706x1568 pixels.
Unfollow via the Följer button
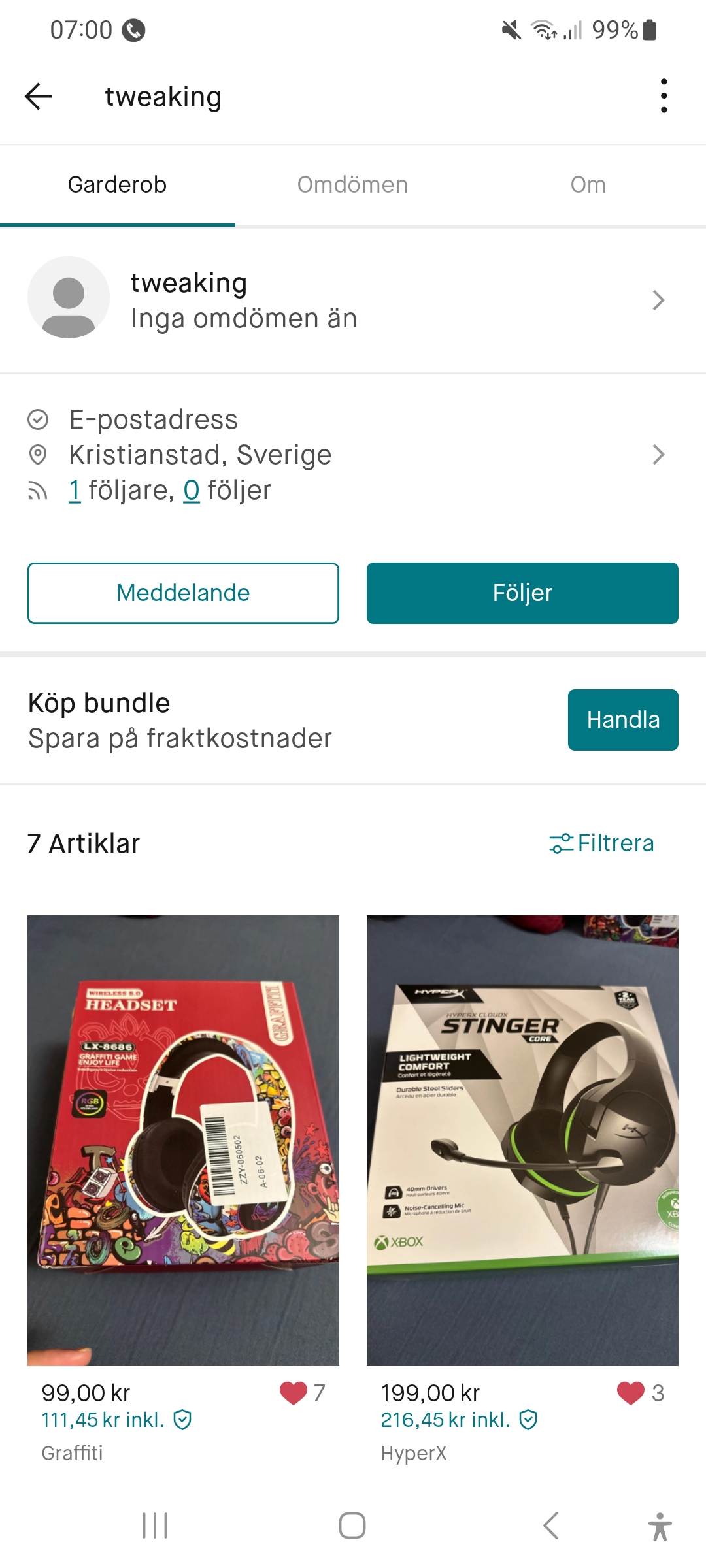(522, 593)
